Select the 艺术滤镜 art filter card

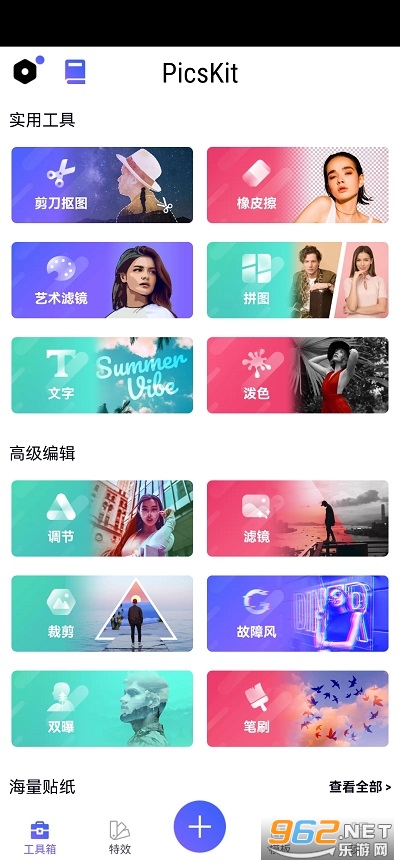(102, 280)
